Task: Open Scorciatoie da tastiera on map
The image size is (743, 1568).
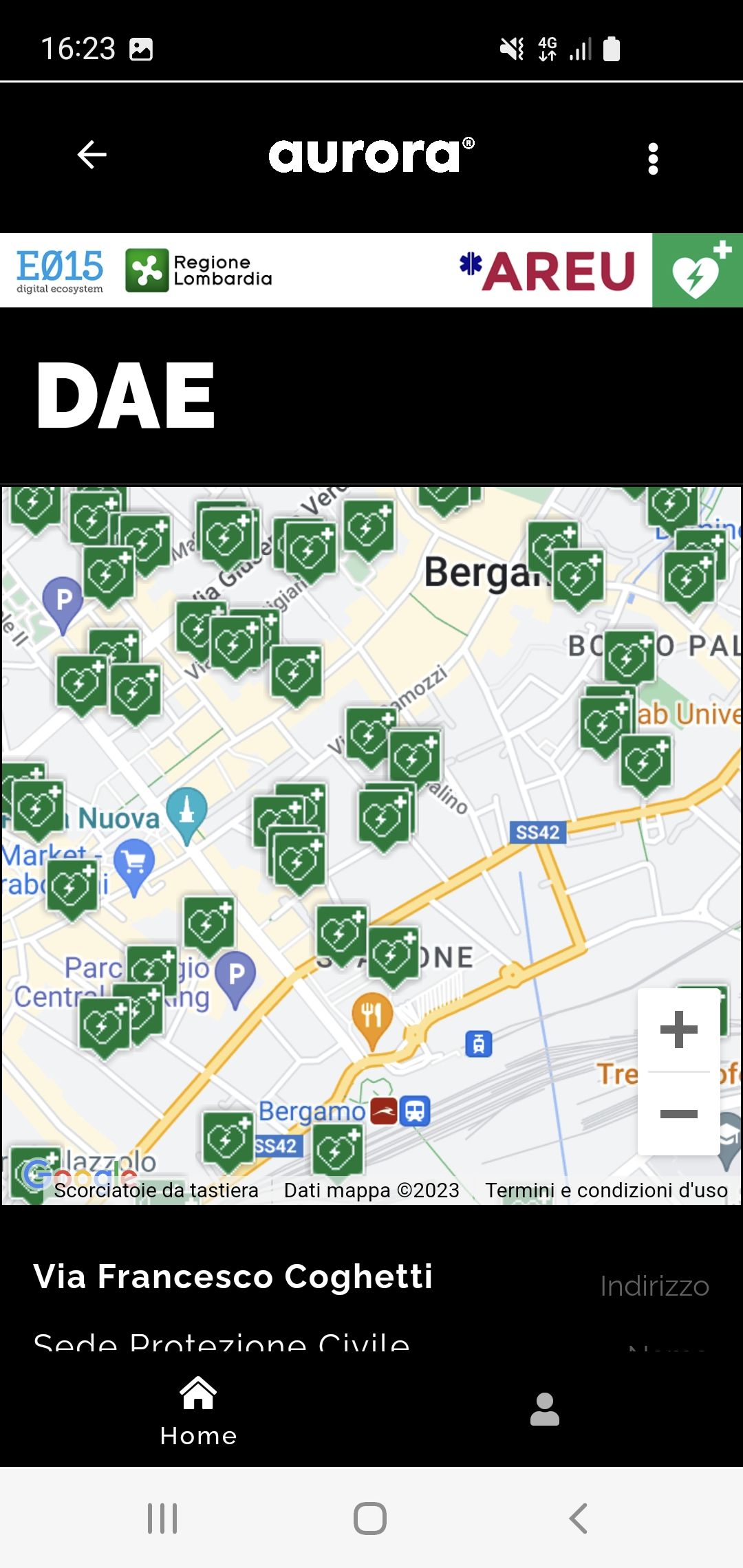Action: (156, 1190)
